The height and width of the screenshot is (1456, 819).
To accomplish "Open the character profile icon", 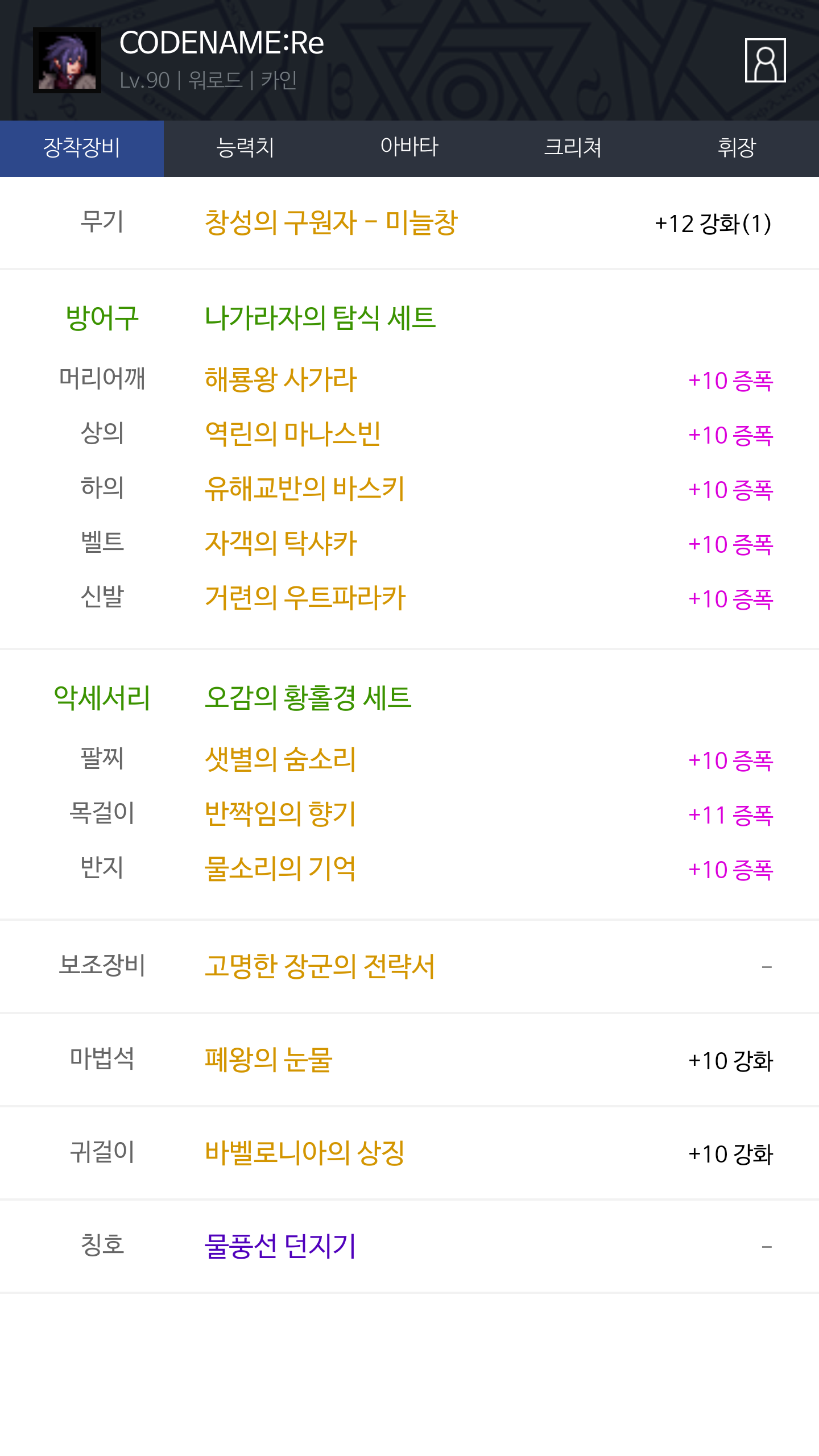I will click(765, 60).
